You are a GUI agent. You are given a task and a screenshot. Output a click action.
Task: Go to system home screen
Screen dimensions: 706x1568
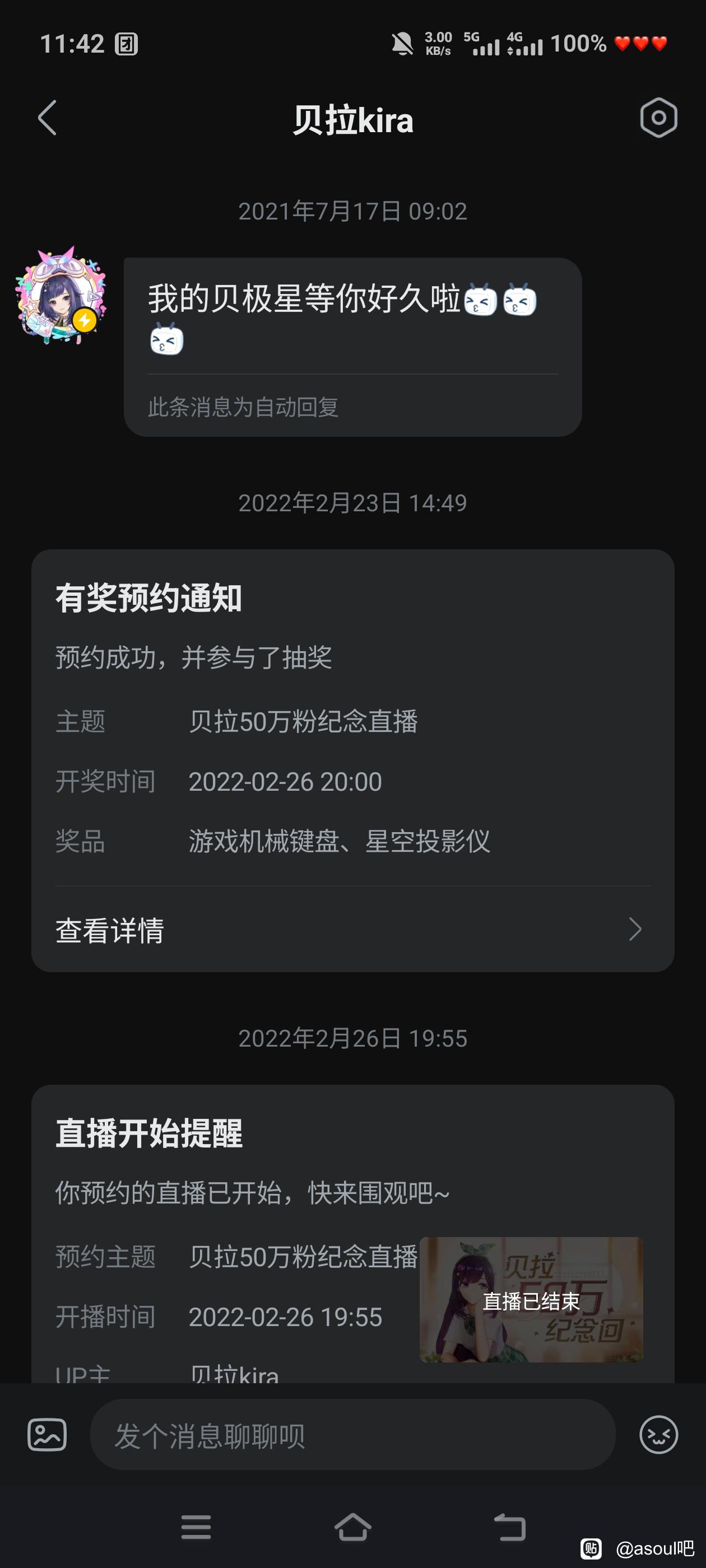(352, 1527)
